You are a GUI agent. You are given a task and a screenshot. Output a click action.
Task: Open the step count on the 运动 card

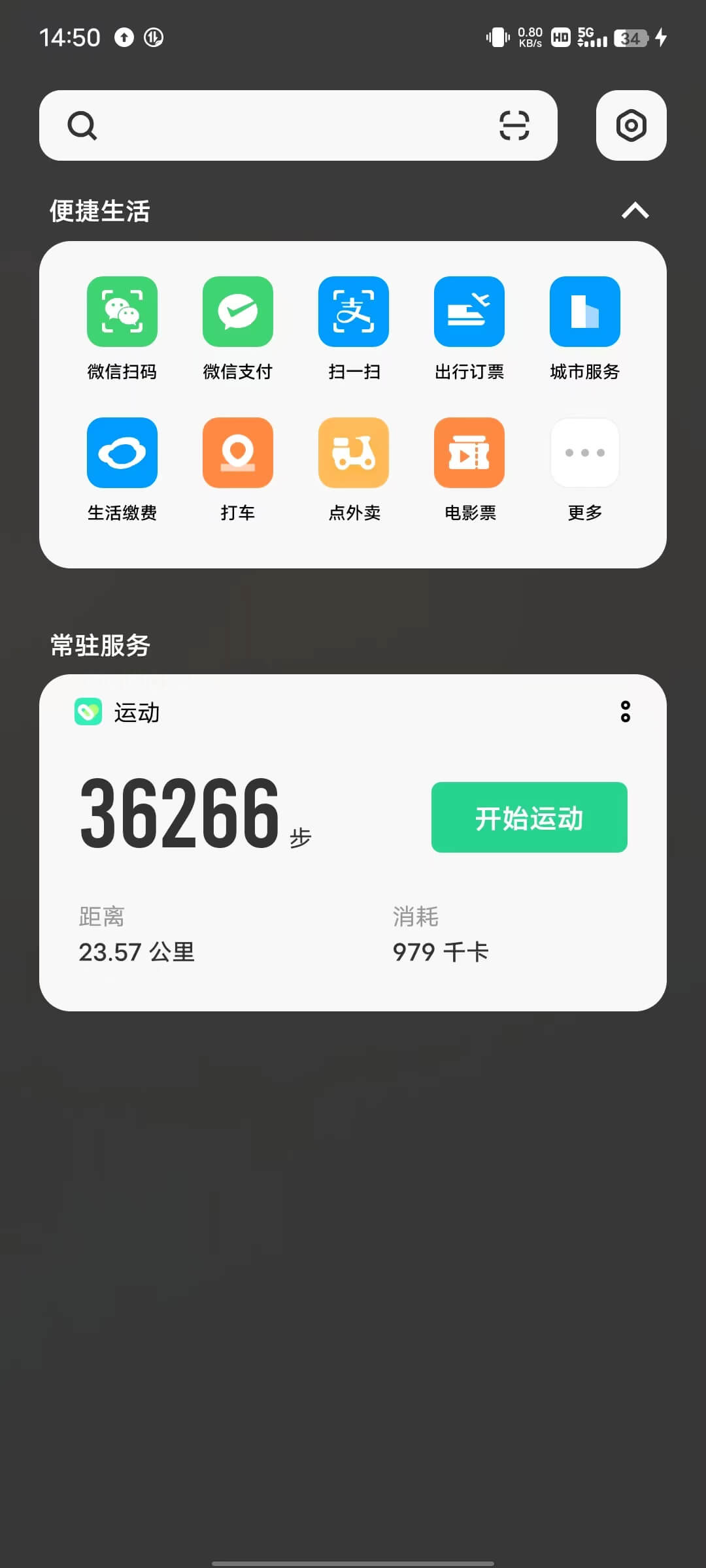click(x=180, y=813)
